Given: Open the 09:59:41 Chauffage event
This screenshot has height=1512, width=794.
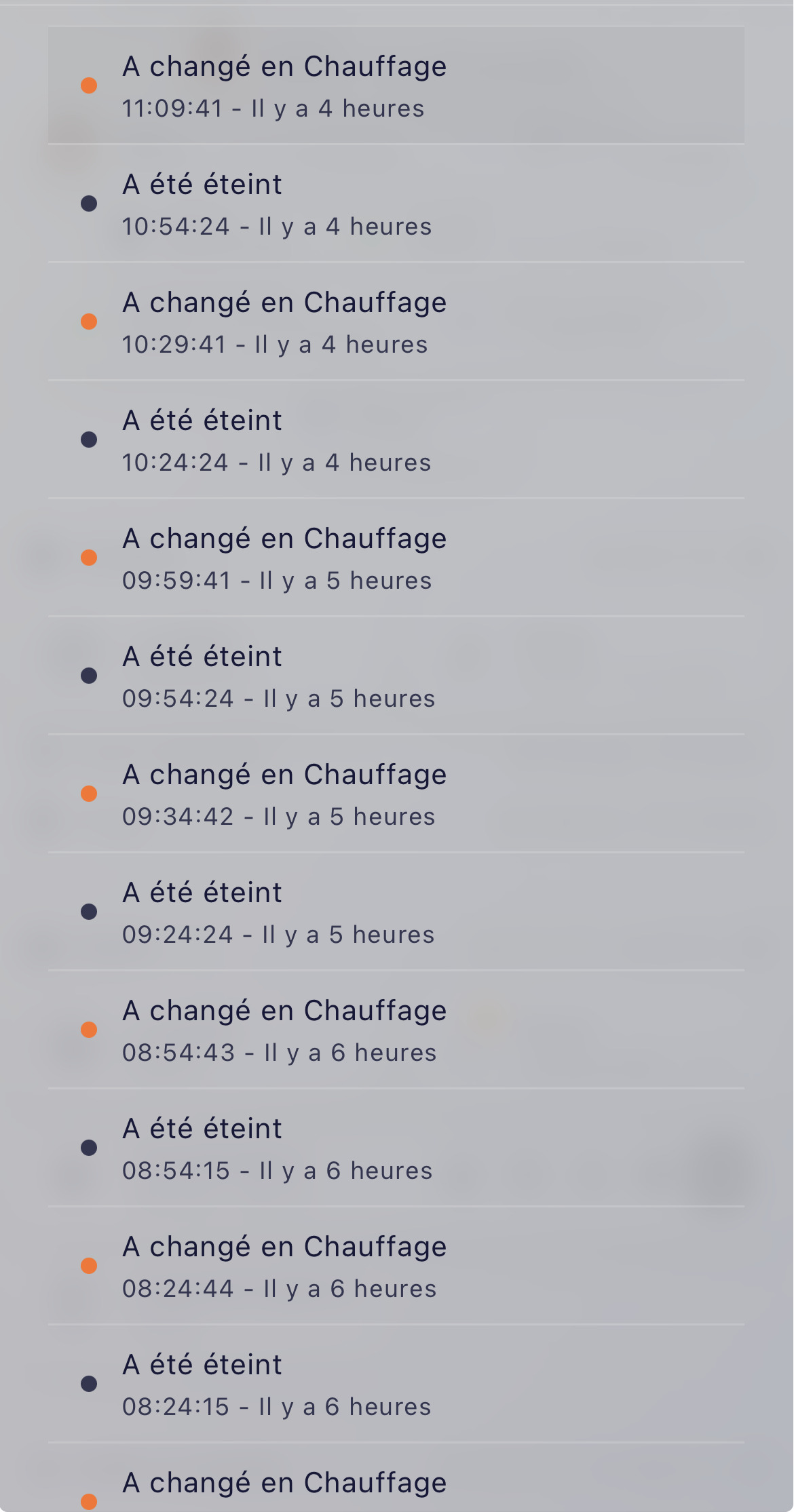Looking at the screenshot, I should pyautogui.click(x=396, y=558).
